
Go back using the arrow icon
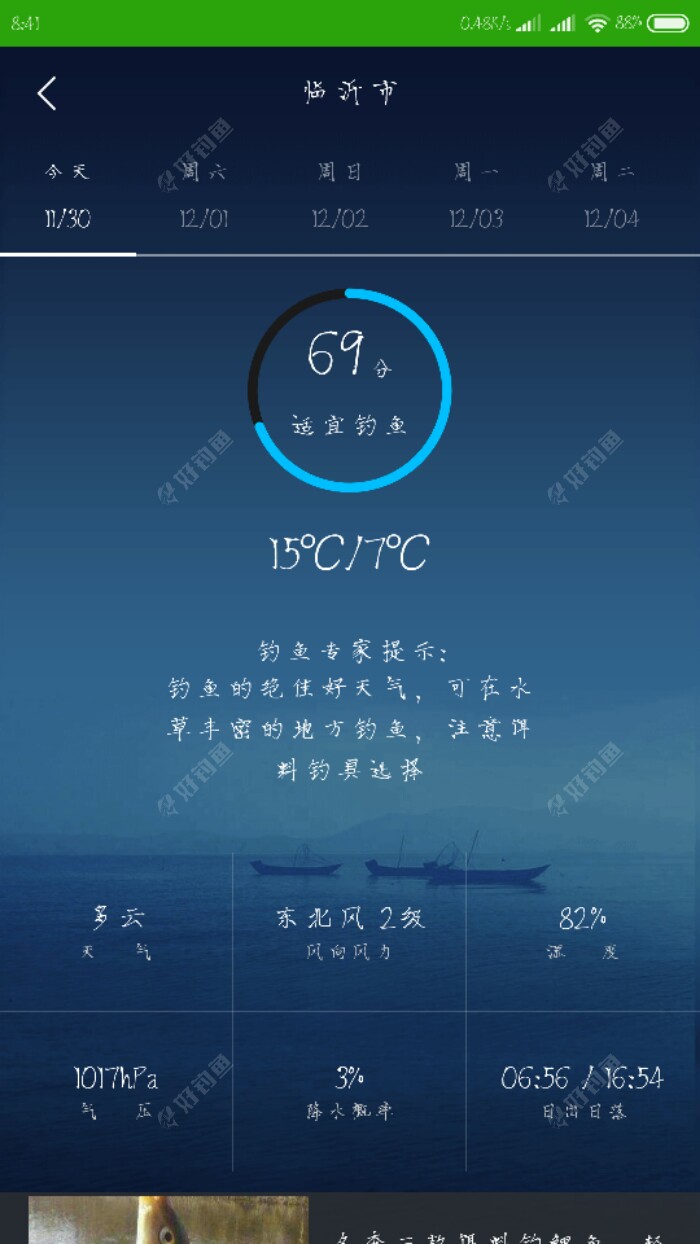pyautogui.click(x=46, y=93)
